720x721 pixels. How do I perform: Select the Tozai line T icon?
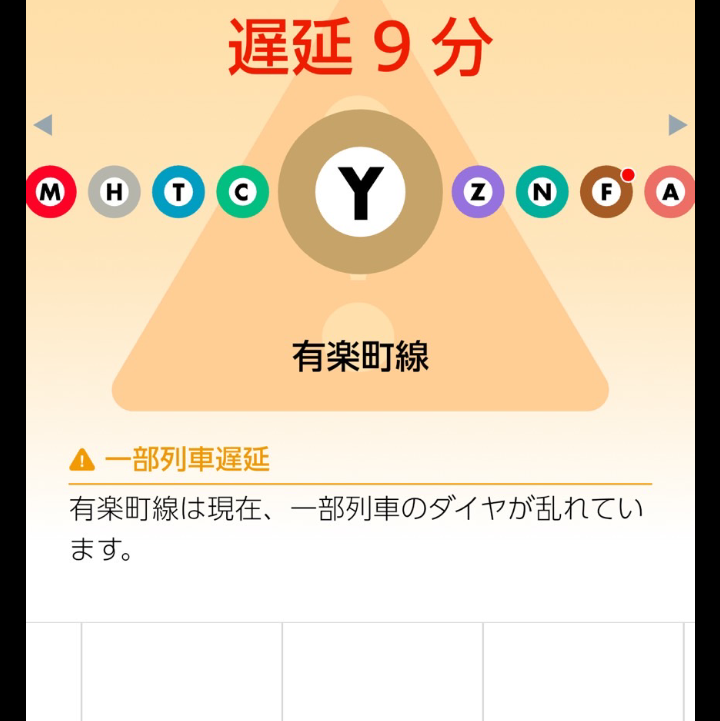[178, 192]
